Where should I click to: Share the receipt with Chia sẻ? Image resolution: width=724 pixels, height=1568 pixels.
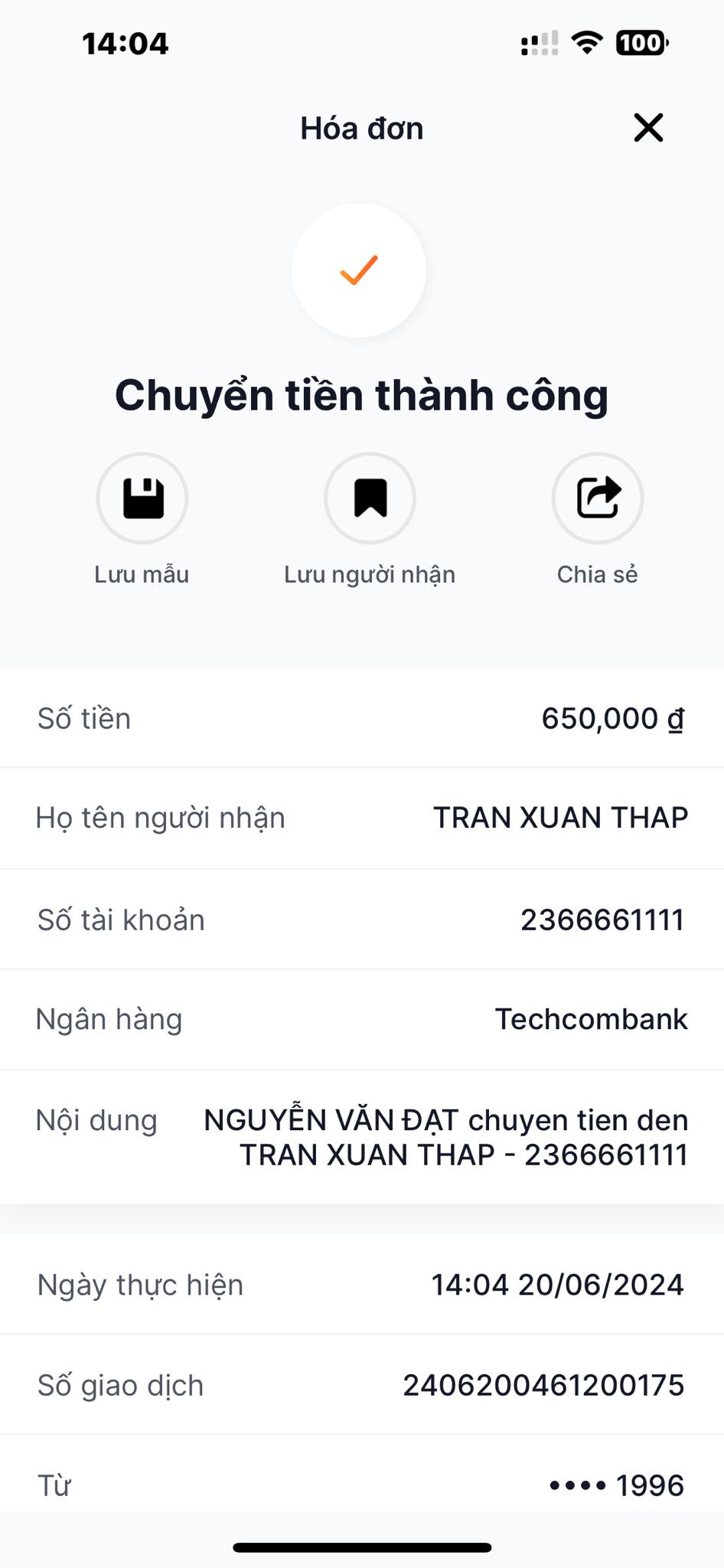pos(597,498)
